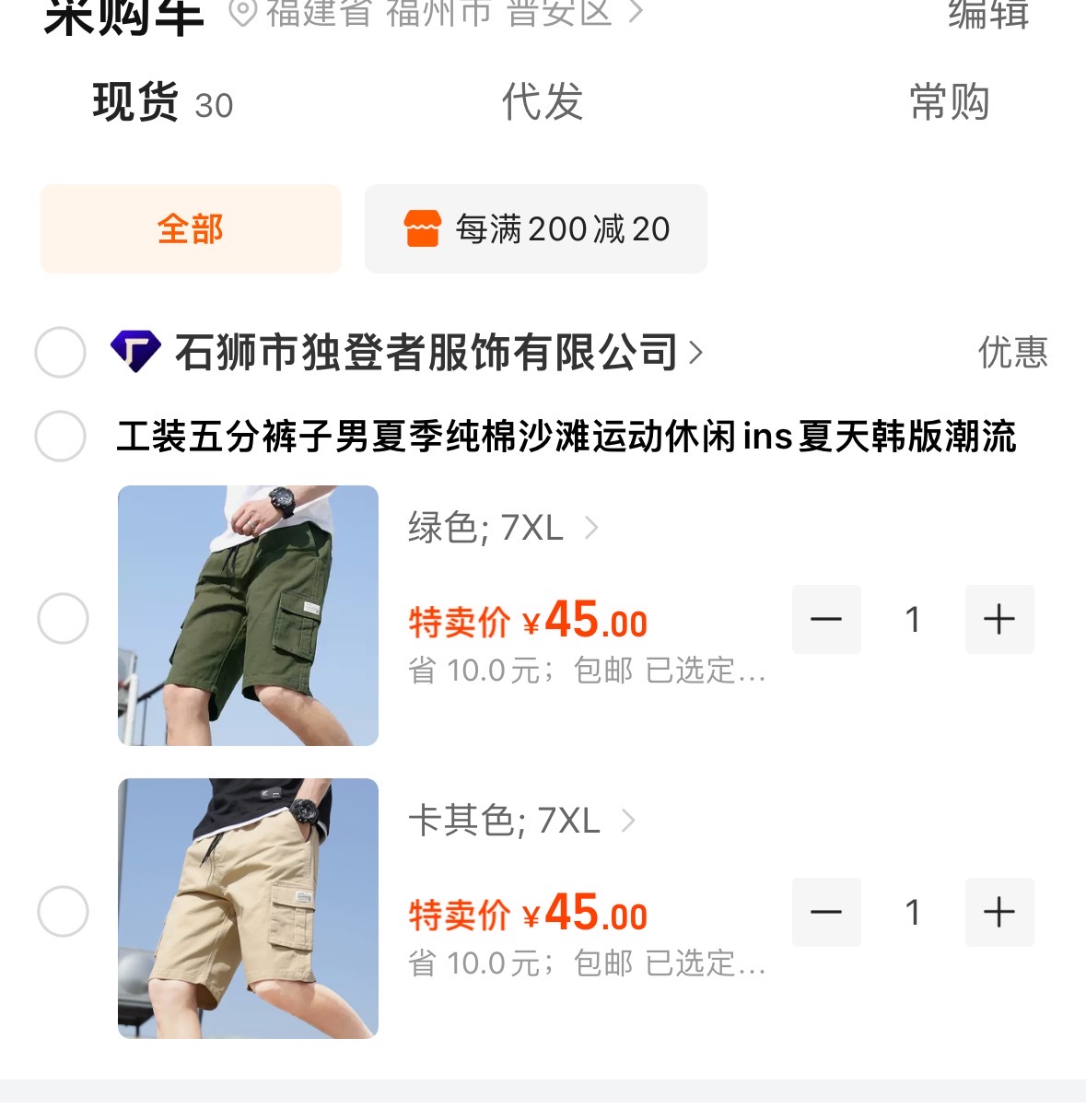Select all items from 石狮市独登者服饰有限公司
Viewport: 1086px width, 1120px height.
coord(61,352)
